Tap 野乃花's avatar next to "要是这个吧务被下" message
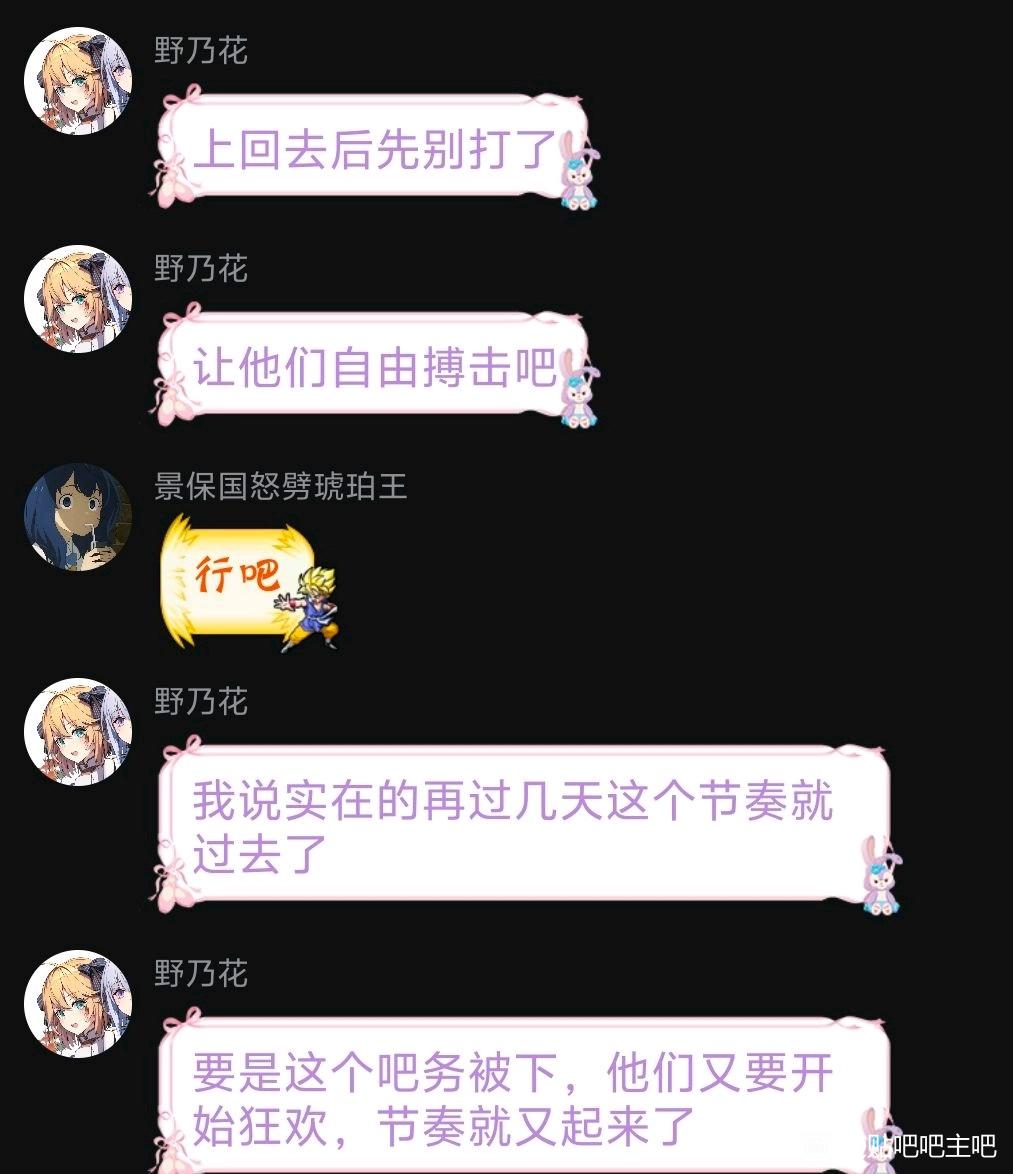Screen dimensions: 1013x1174 click(78, 1004)
